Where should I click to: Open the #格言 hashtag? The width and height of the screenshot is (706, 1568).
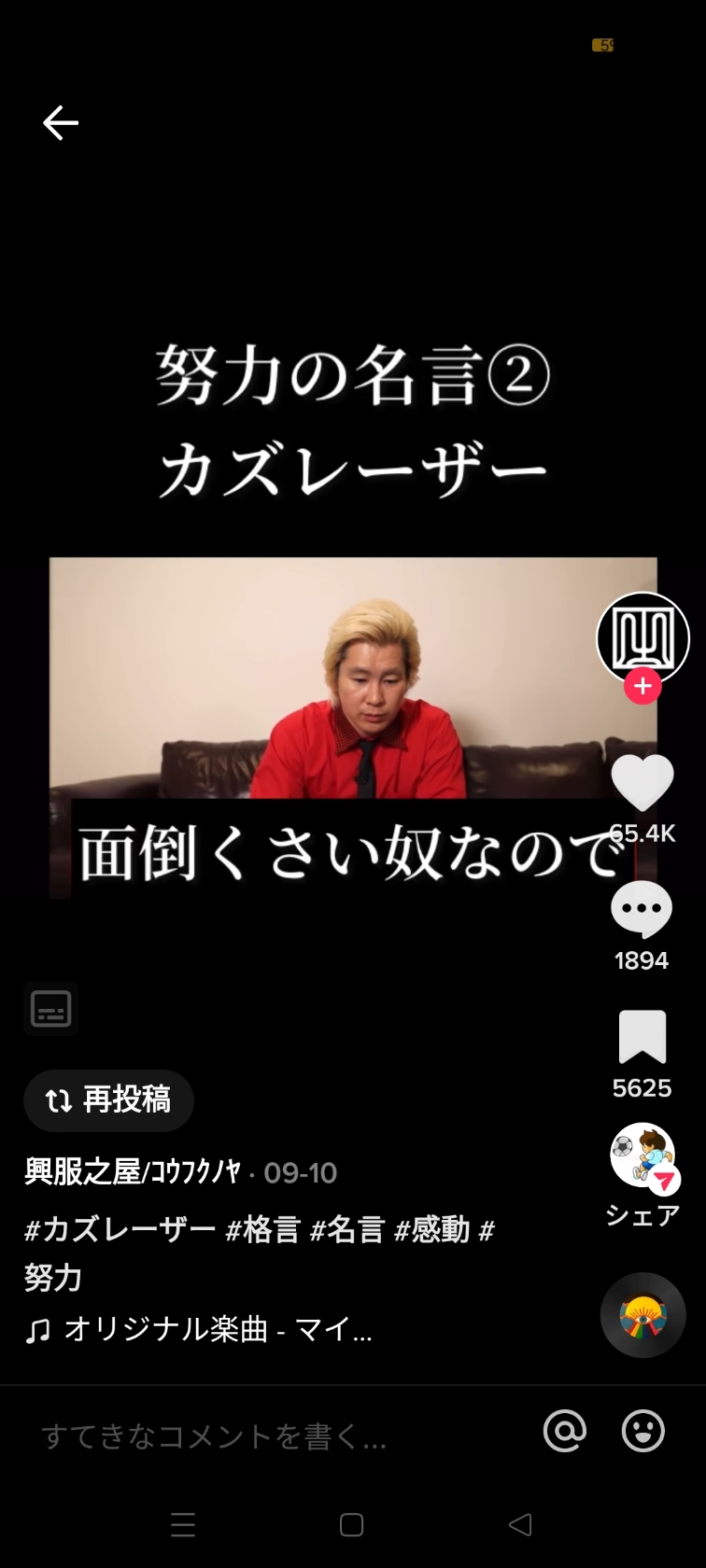click(x=262, y=1230)
